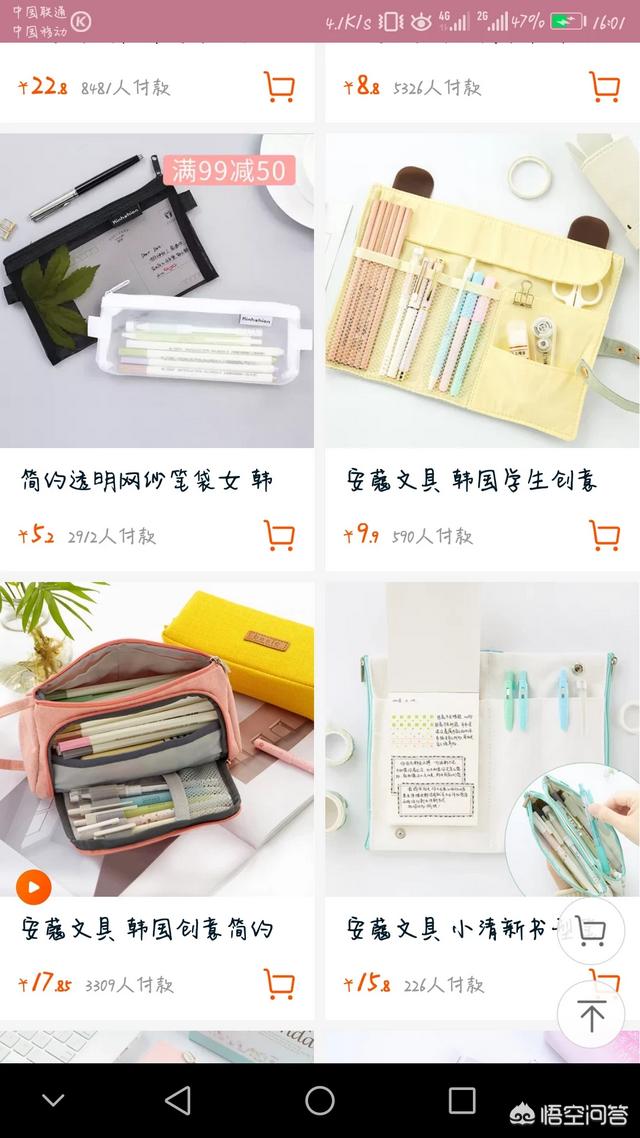Open the 安葩文具 韩国创意简约 product card
640x1138 pixels.
[157, 801]
